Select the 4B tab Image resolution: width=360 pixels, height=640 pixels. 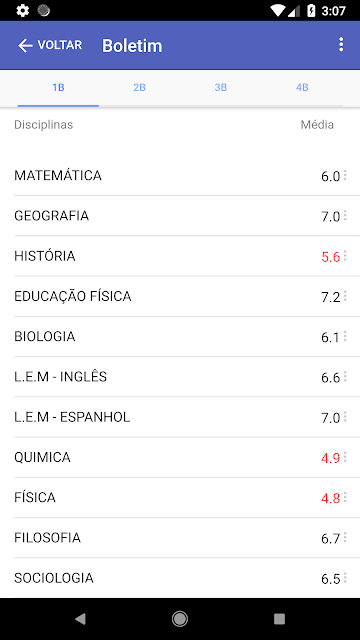(302, 87)
